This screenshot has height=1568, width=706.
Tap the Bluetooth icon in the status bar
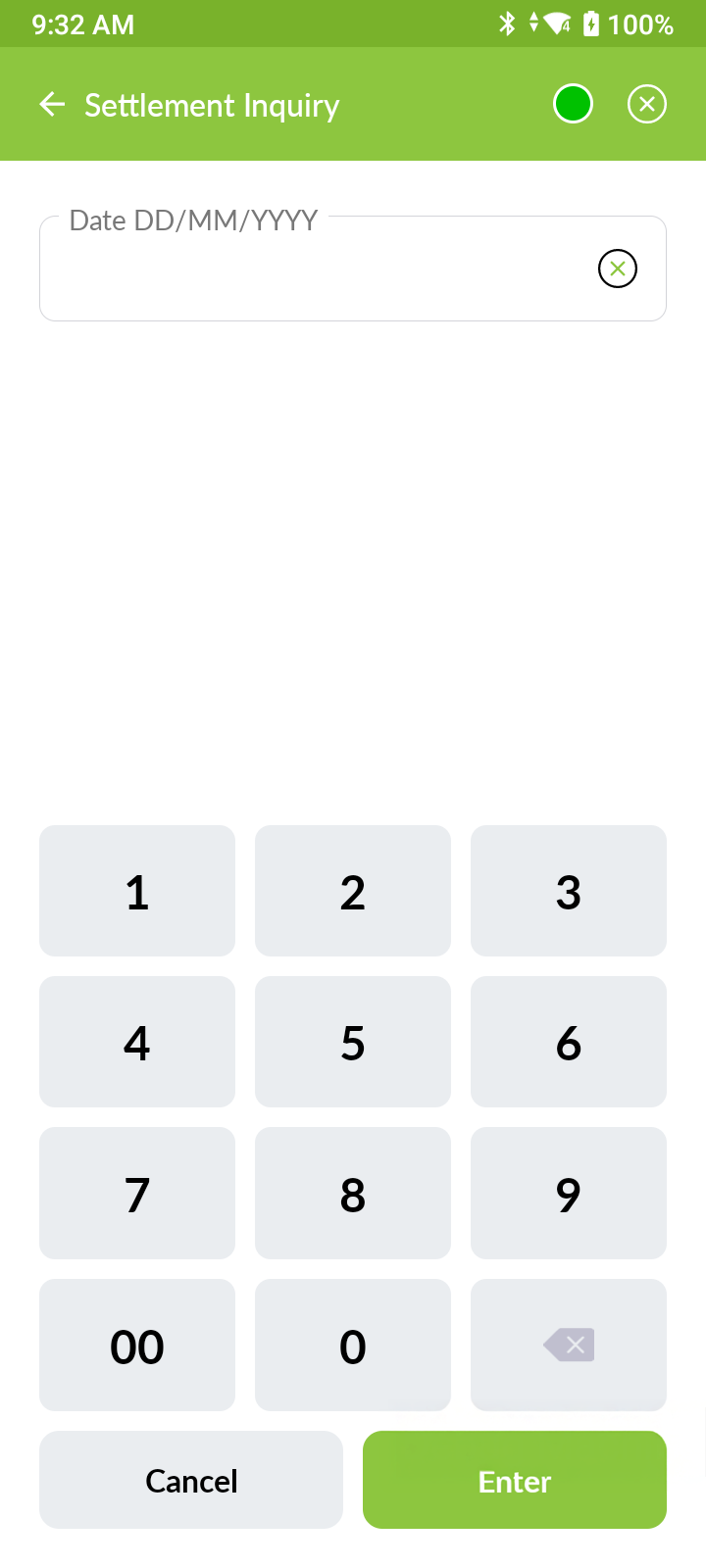click(509, 24)
